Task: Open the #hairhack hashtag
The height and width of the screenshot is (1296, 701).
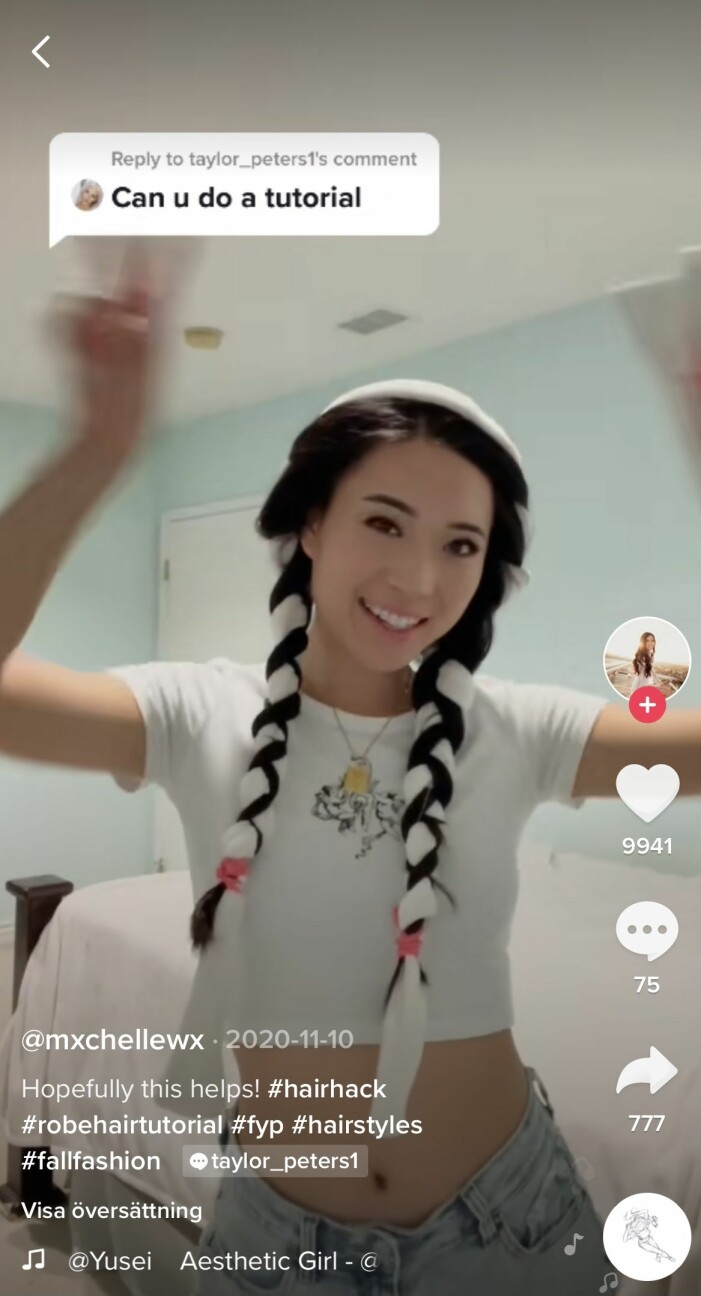Action: coord(327,1088)
